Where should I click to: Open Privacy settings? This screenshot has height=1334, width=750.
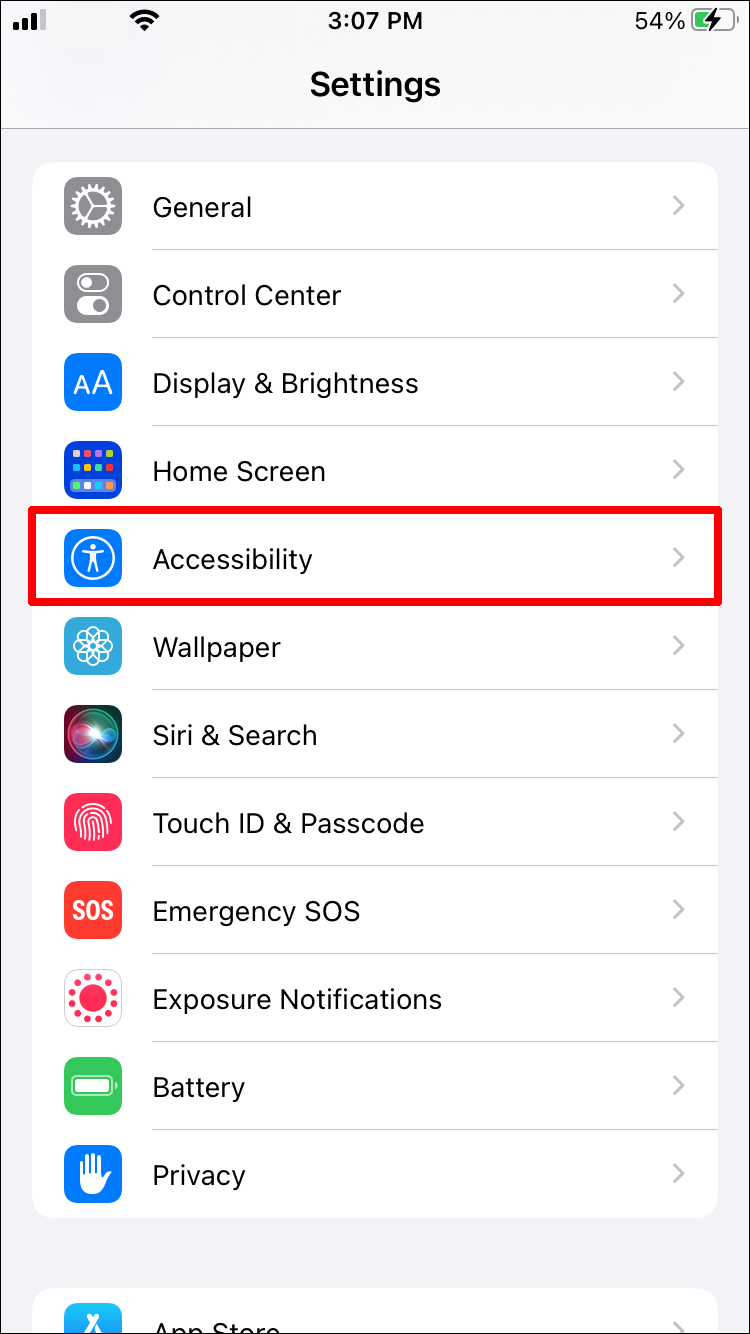click(x=375, y=1174)
